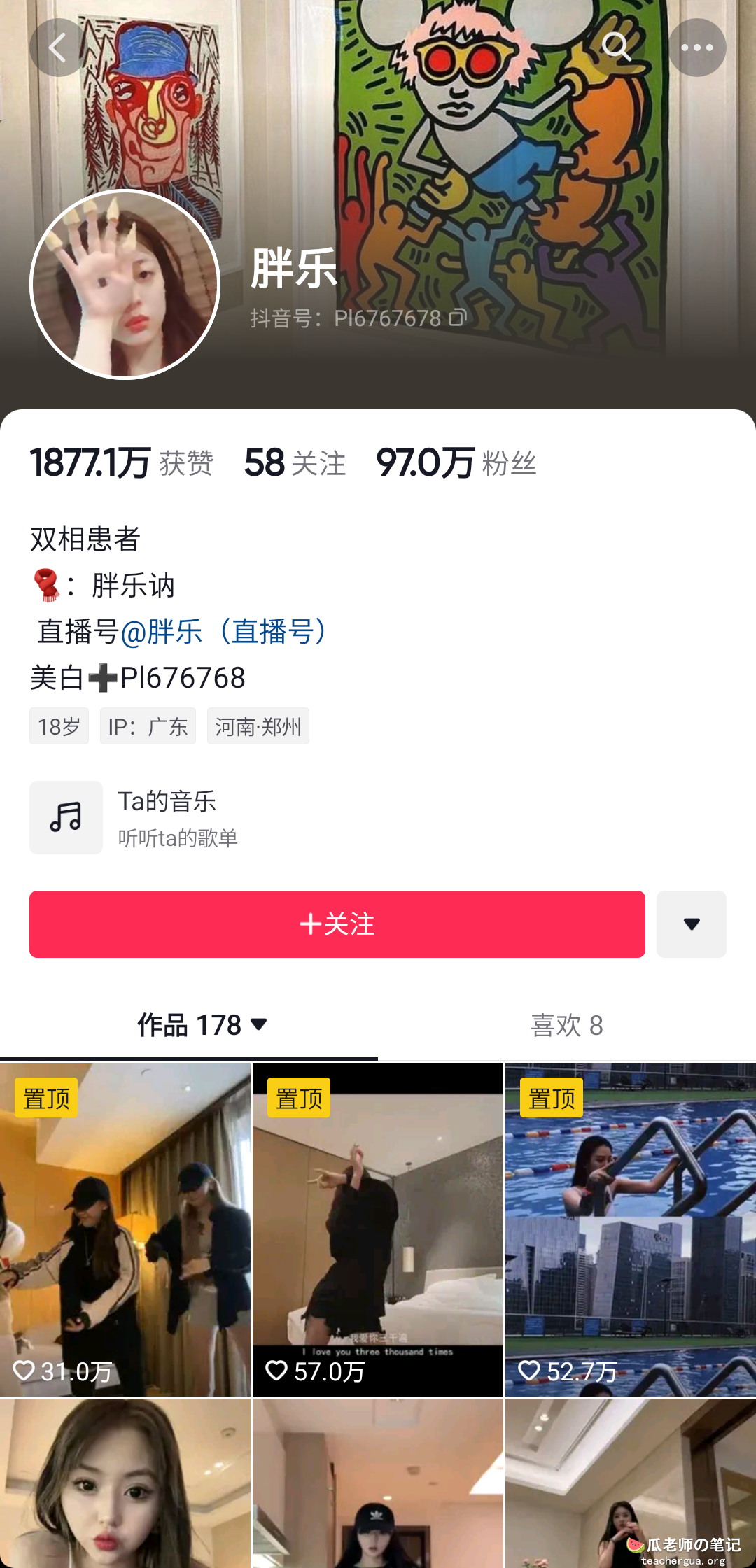Screen dimensions: 756x1568
Task: Open the 58 关注 following list
Action: (x=295, y=462)
